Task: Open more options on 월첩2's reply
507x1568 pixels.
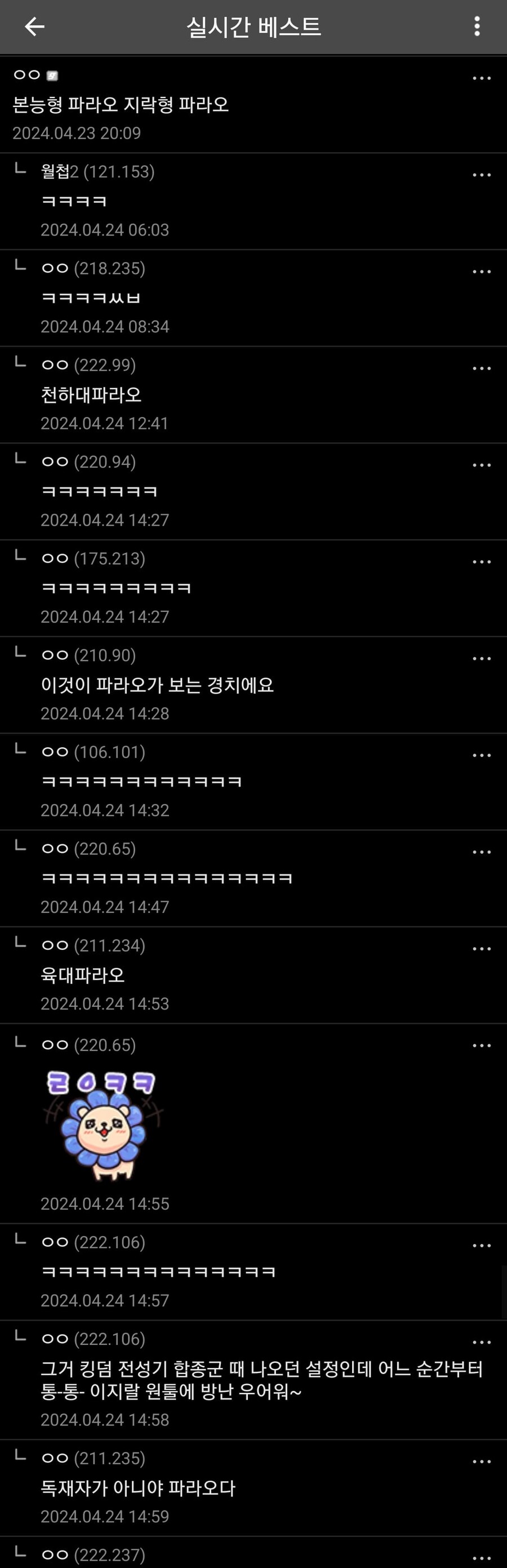Action: [482, 175]
